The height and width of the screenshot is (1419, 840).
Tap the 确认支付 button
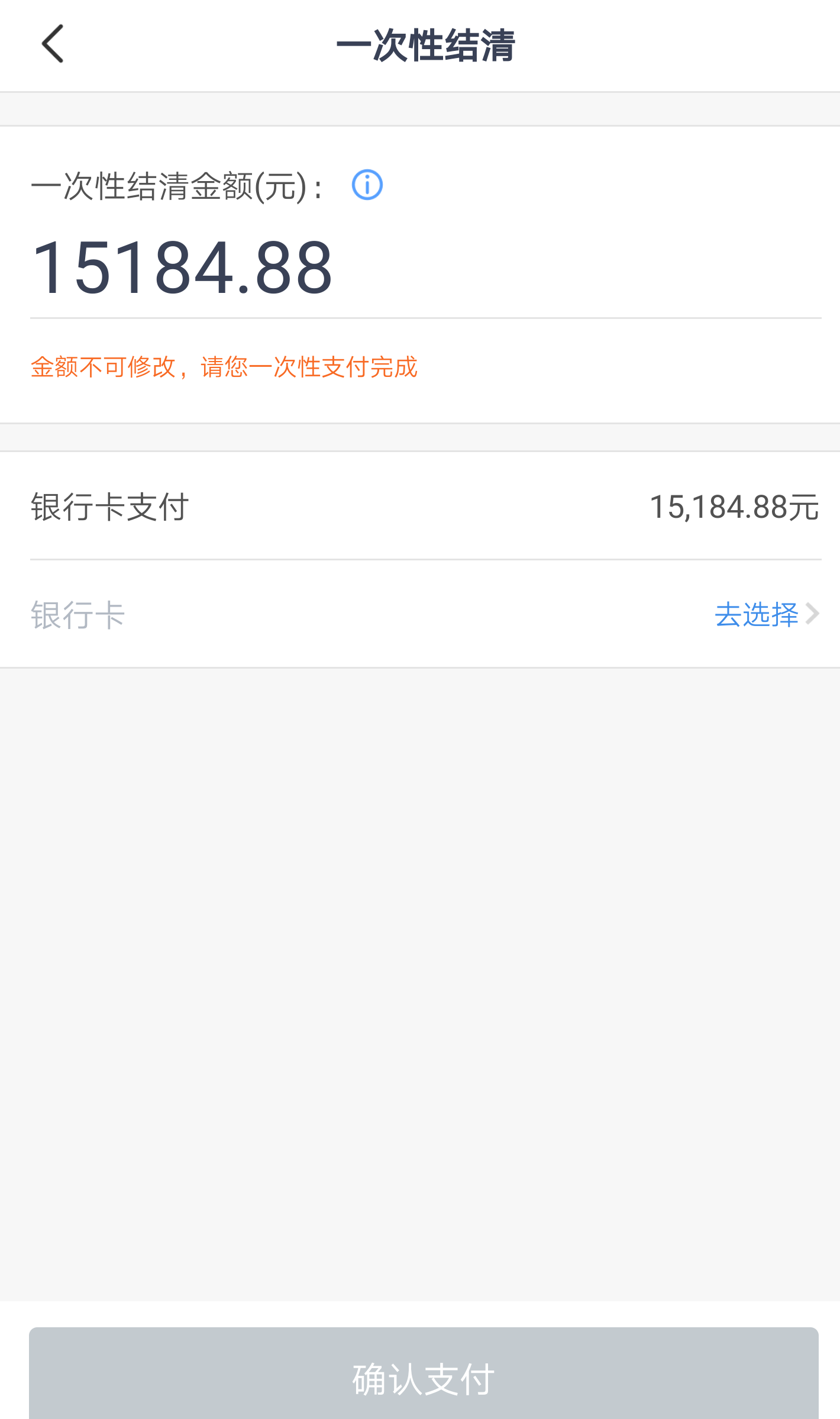coord(424,1374)
